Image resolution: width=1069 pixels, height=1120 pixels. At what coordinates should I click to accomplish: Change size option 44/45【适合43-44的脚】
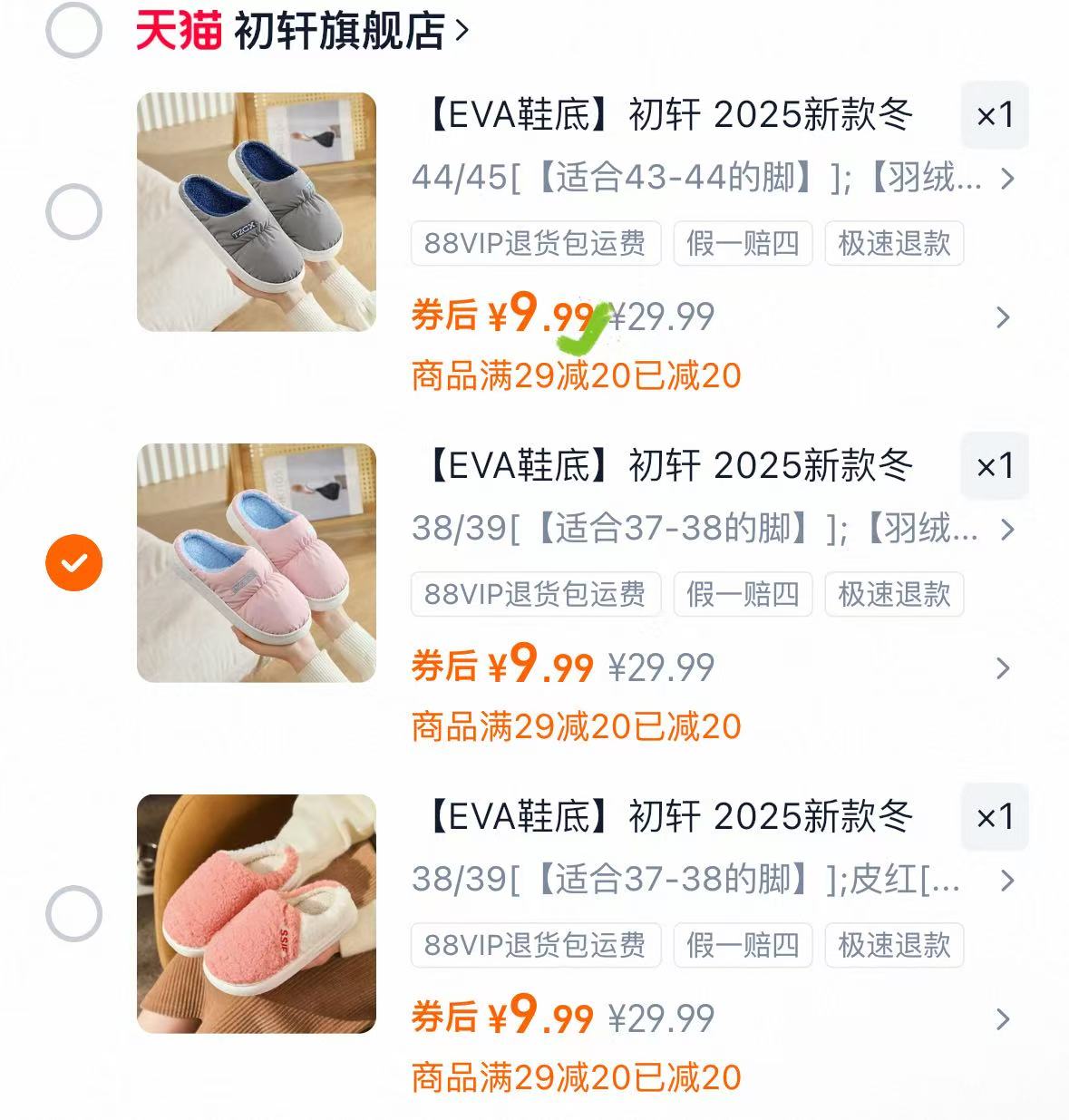pos(712,178)
